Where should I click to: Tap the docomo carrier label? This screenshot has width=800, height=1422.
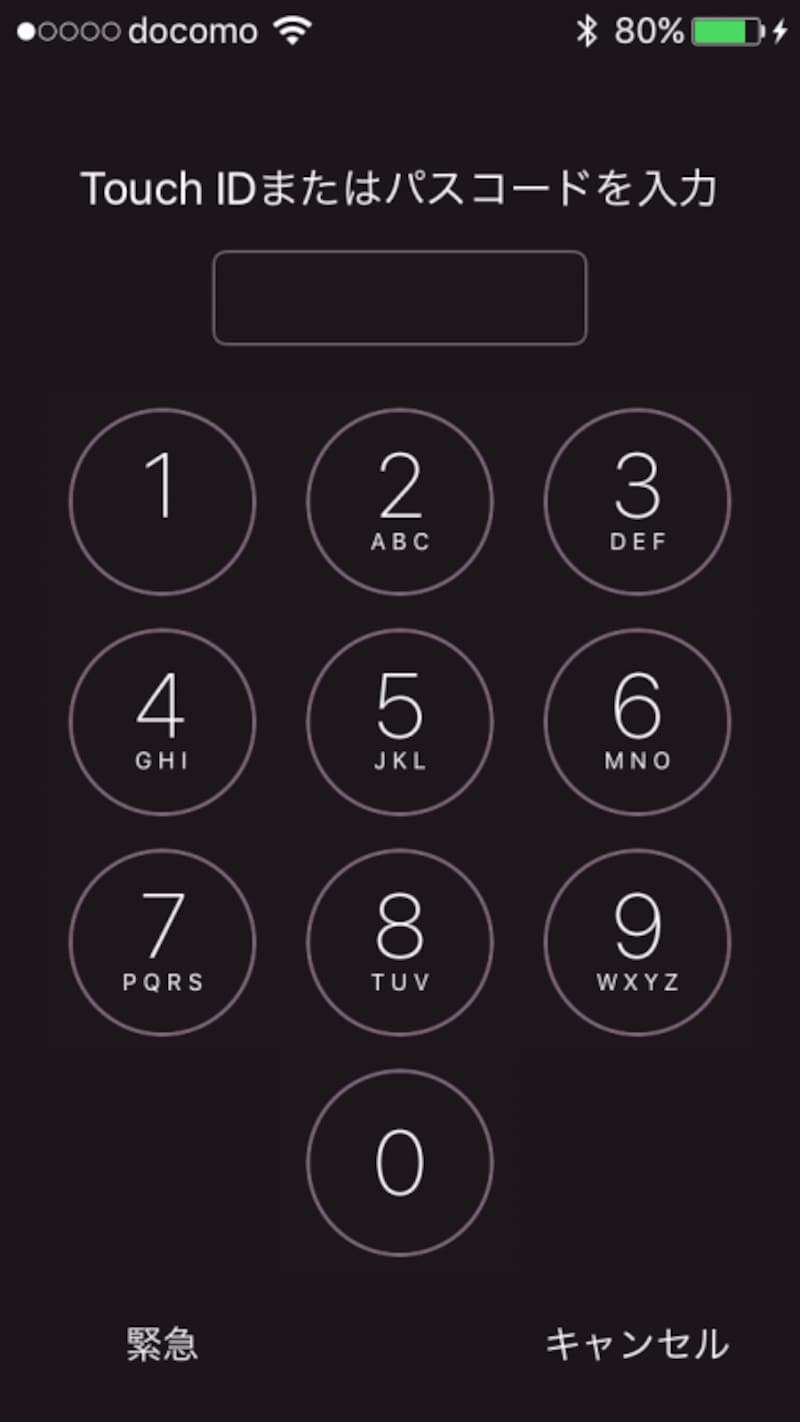(190, 29)
